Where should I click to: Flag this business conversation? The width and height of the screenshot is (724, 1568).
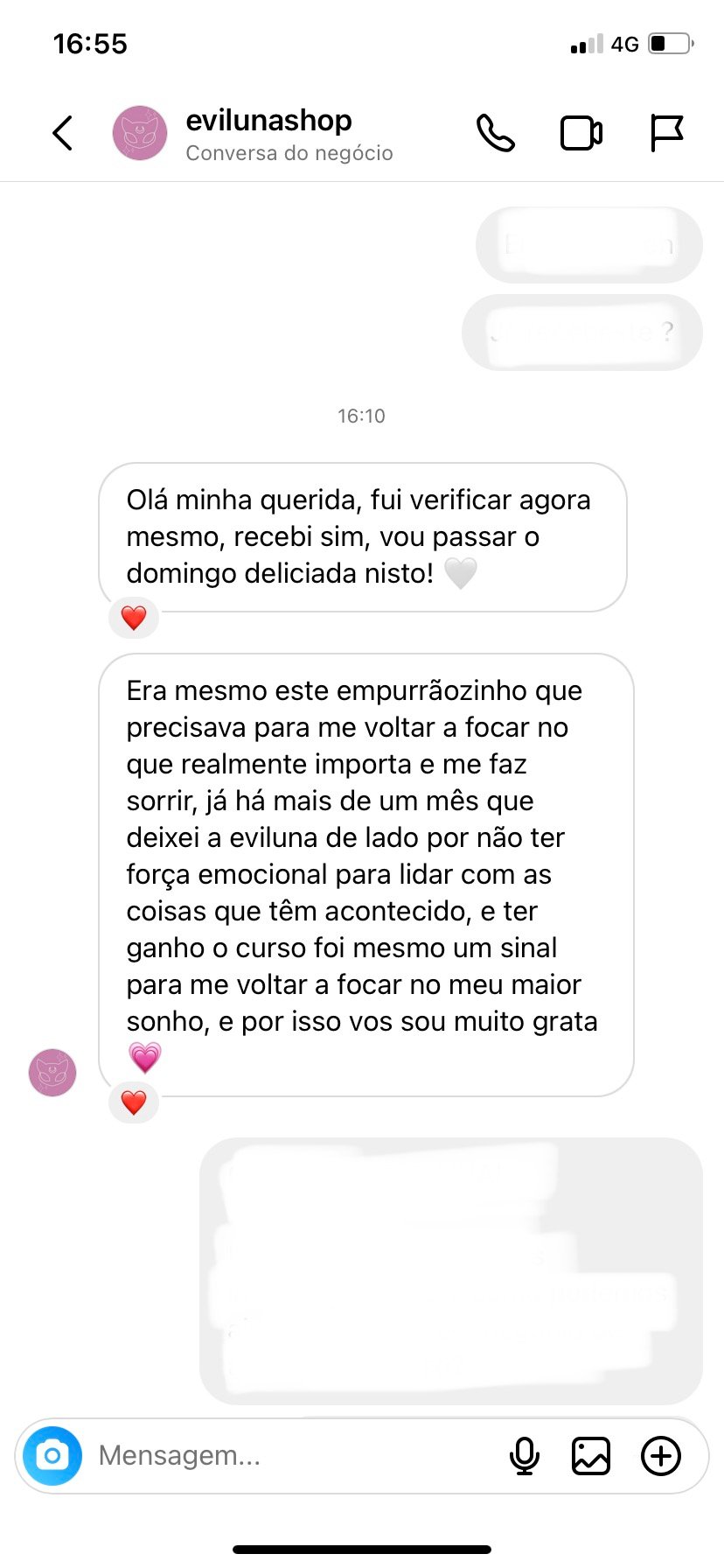[x=666, y=134]
